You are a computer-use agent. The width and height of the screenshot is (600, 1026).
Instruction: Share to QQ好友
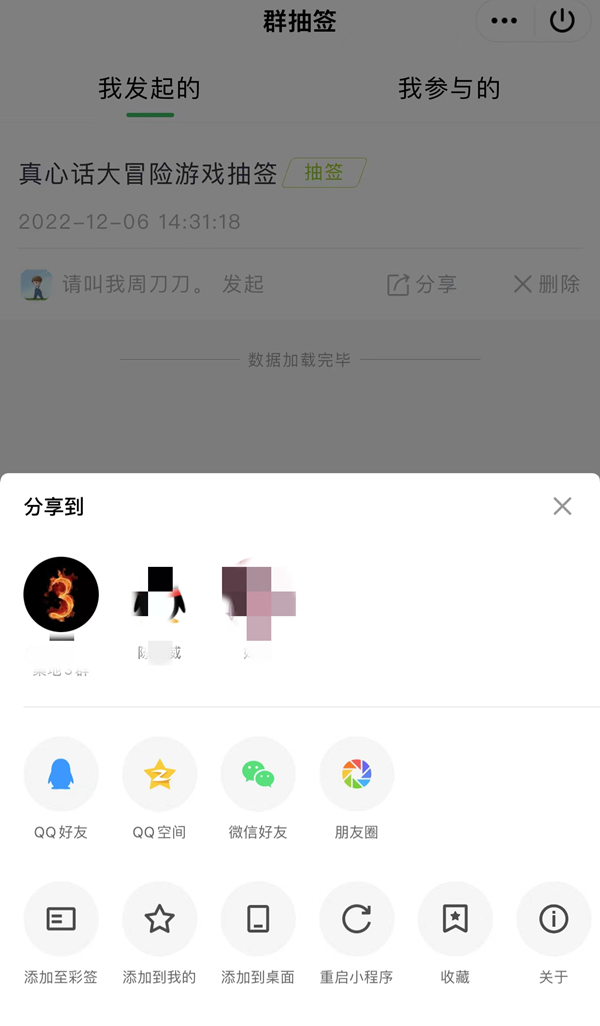(x=61, y=774)
